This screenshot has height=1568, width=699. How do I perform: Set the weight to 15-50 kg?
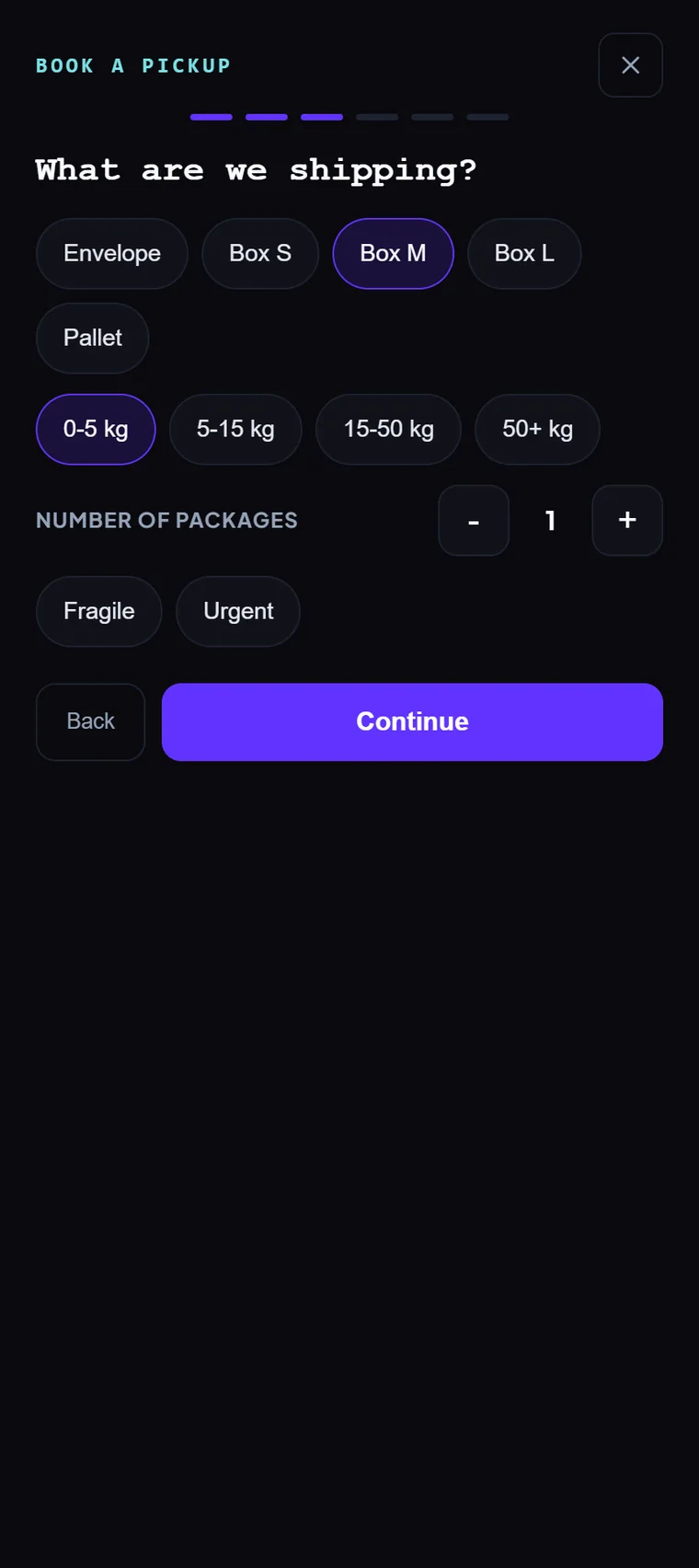tap(388, 430)
